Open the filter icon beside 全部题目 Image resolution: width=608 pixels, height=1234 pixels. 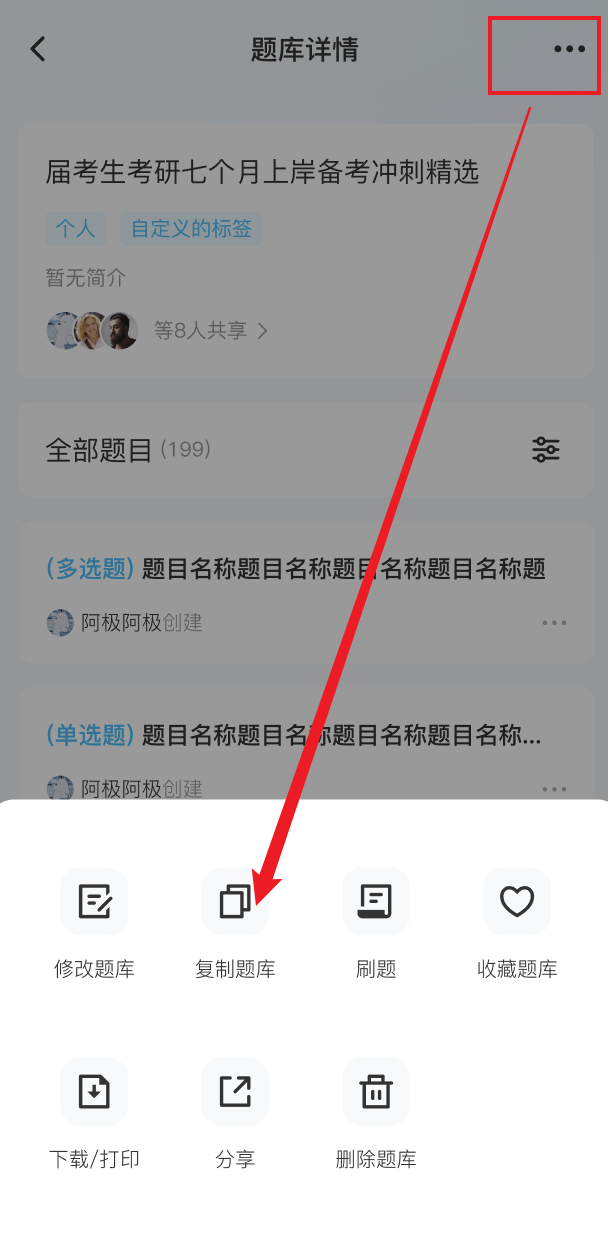click(x=546, y=450)
